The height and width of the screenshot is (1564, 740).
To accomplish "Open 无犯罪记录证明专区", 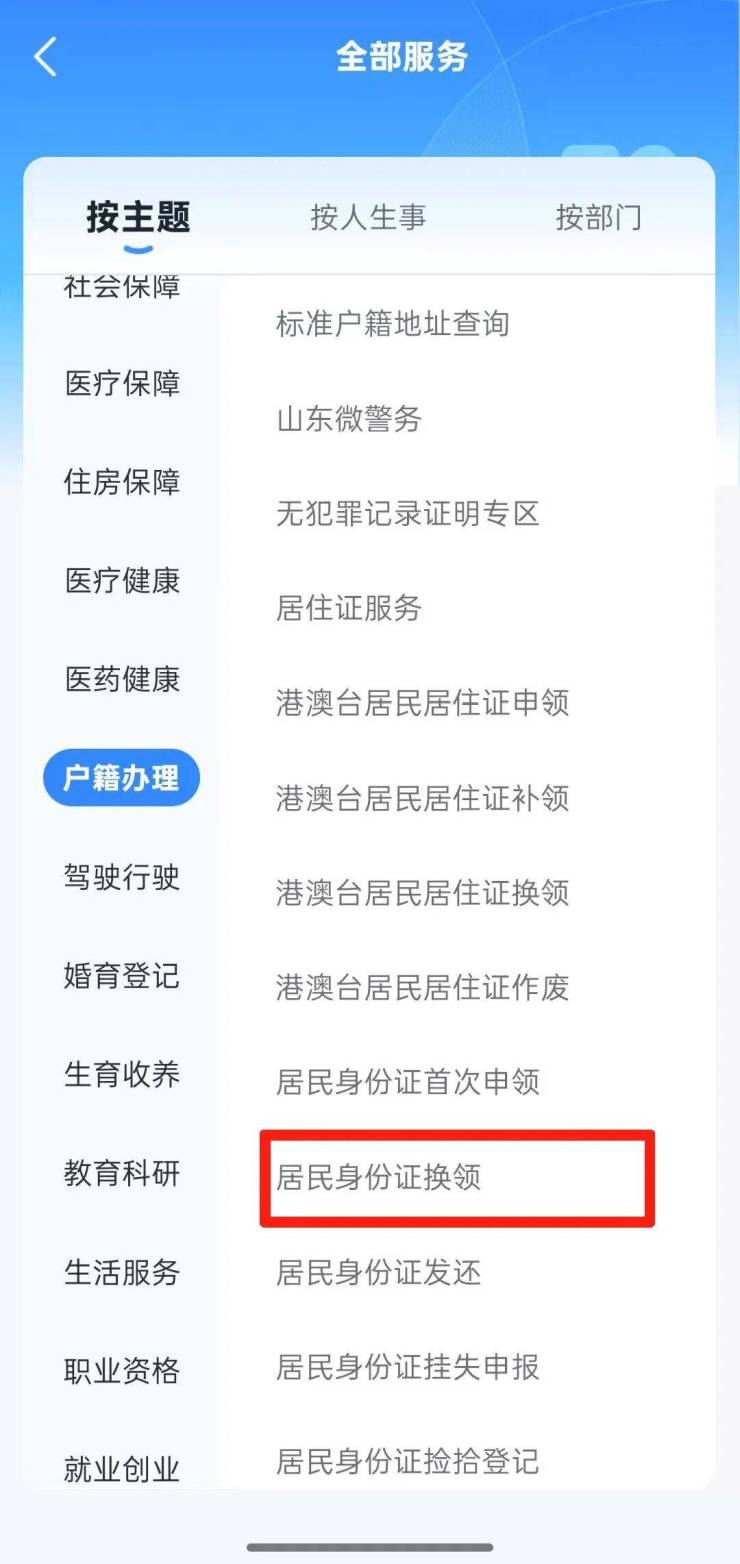I will 407,514.
